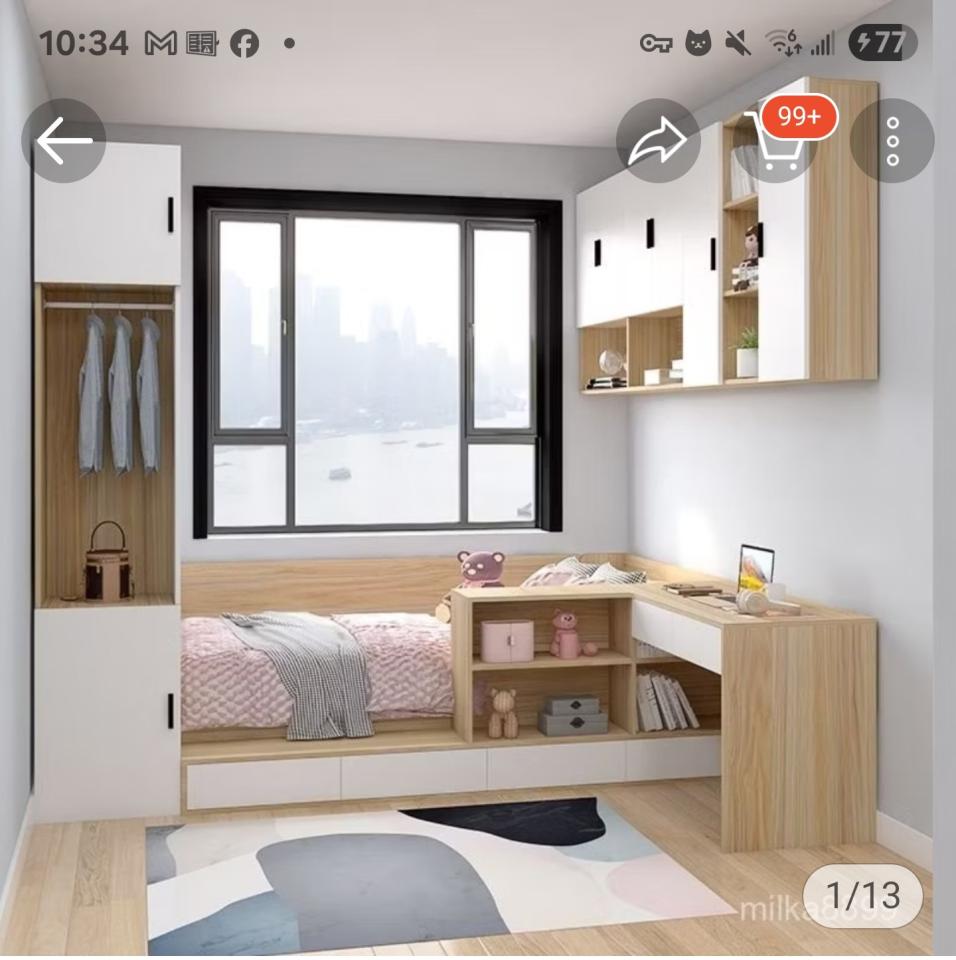Tap the share arrow icon

tap(657, 140)
